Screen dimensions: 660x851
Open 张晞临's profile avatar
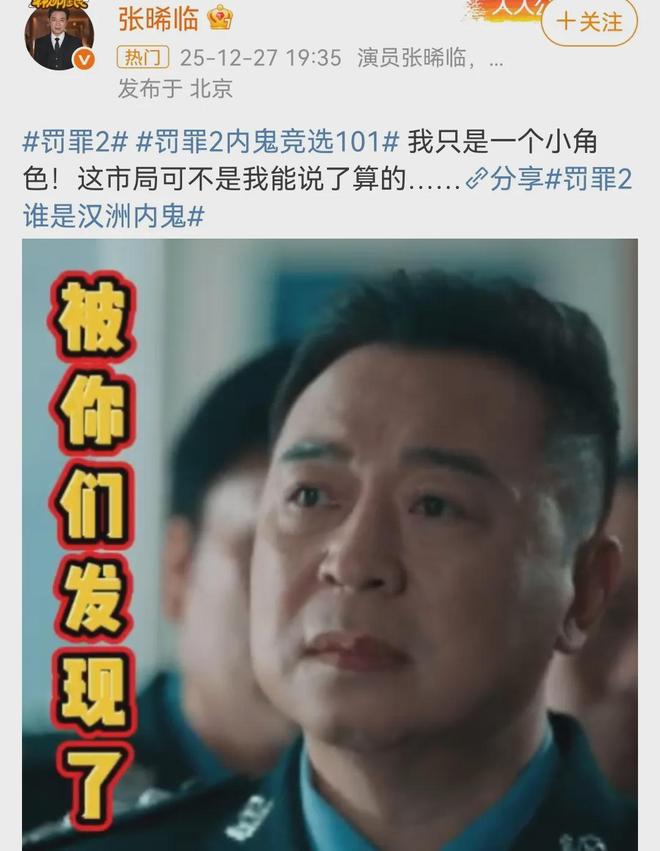point(59,35)
